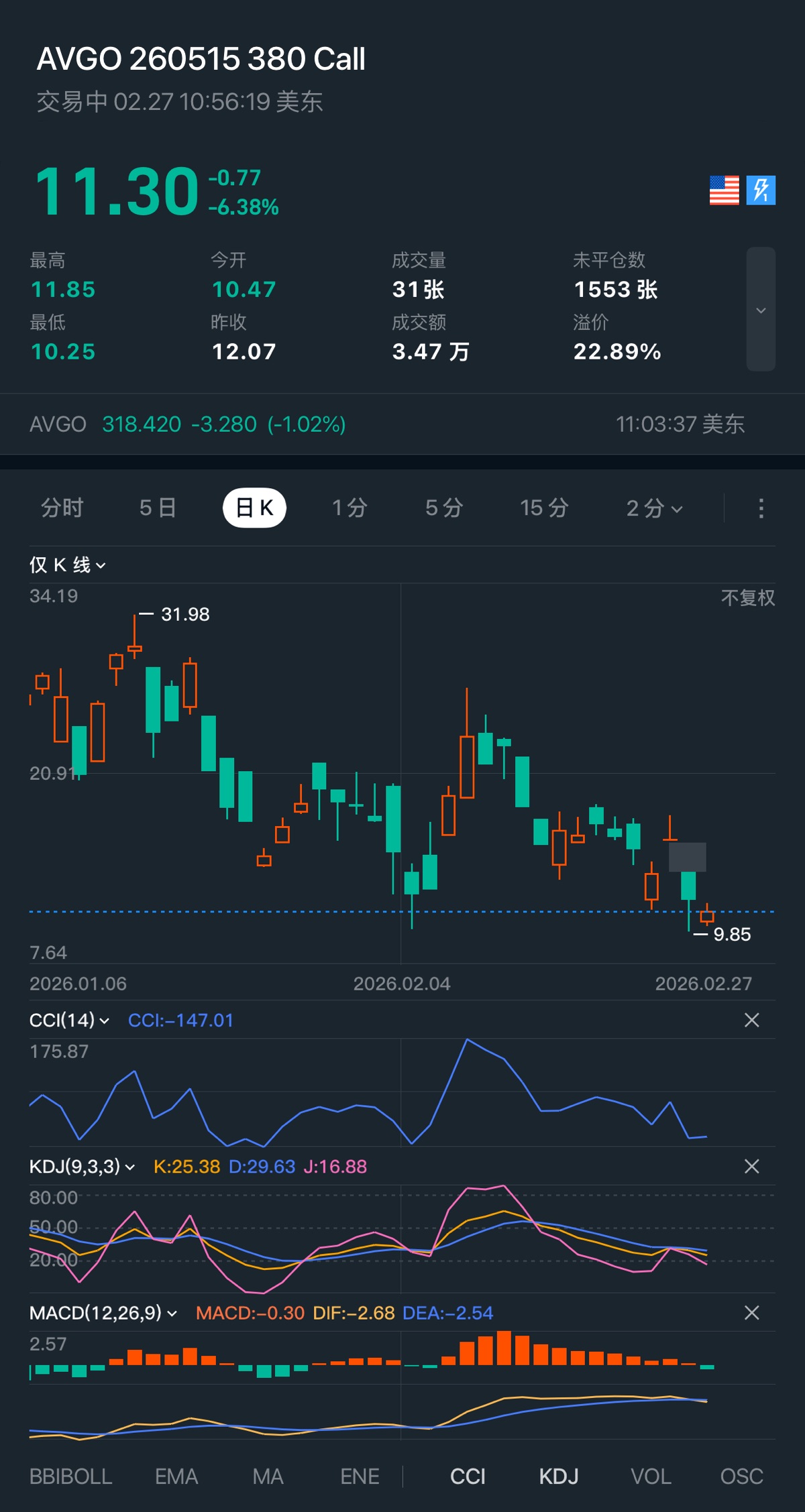Remove the KDJ indicator panel
Viewport: 805px width, 1512px height.
(x=751, y=1166)
